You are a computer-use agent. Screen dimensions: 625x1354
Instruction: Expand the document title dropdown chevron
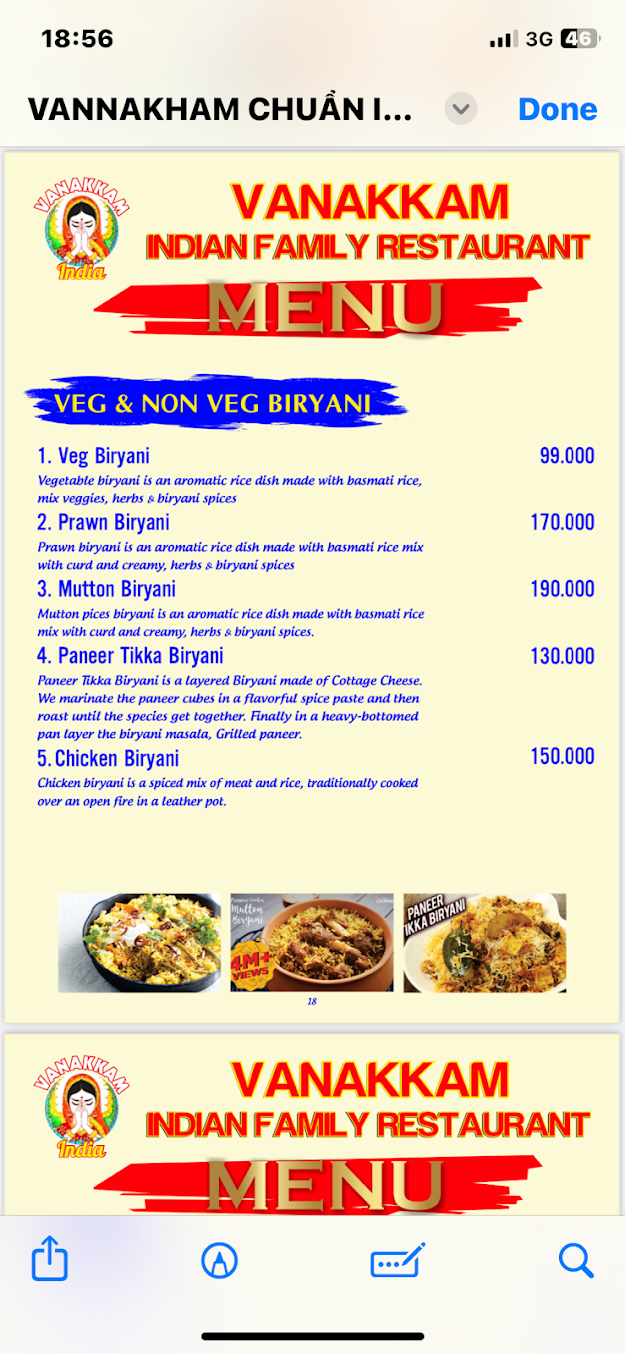(460, 109)
